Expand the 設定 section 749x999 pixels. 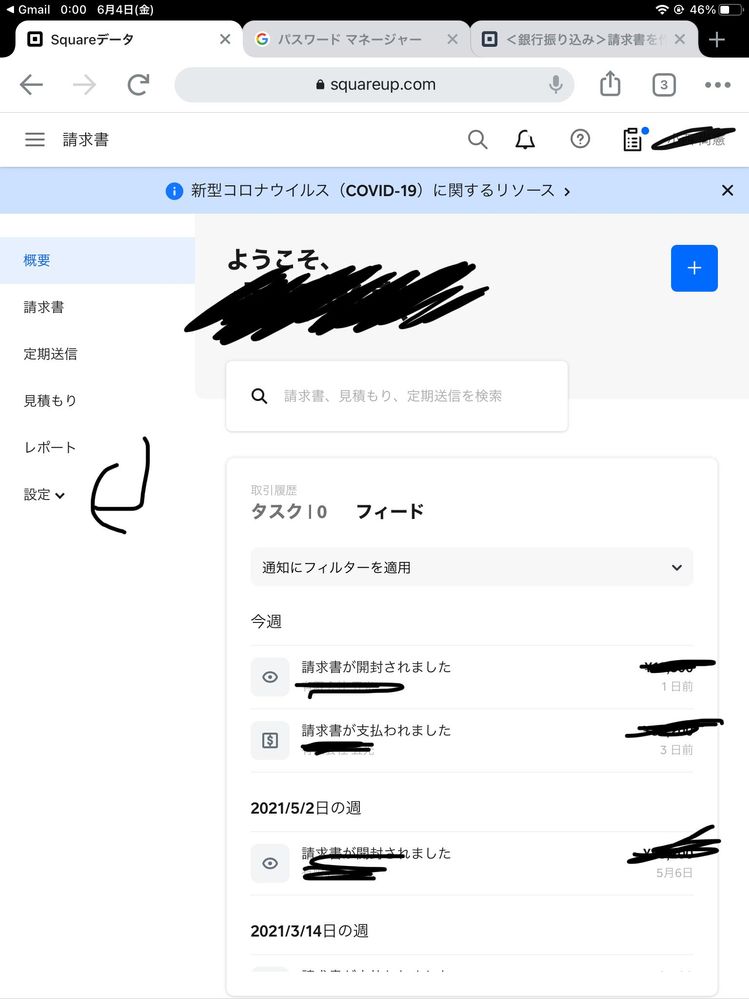[44, 494]
